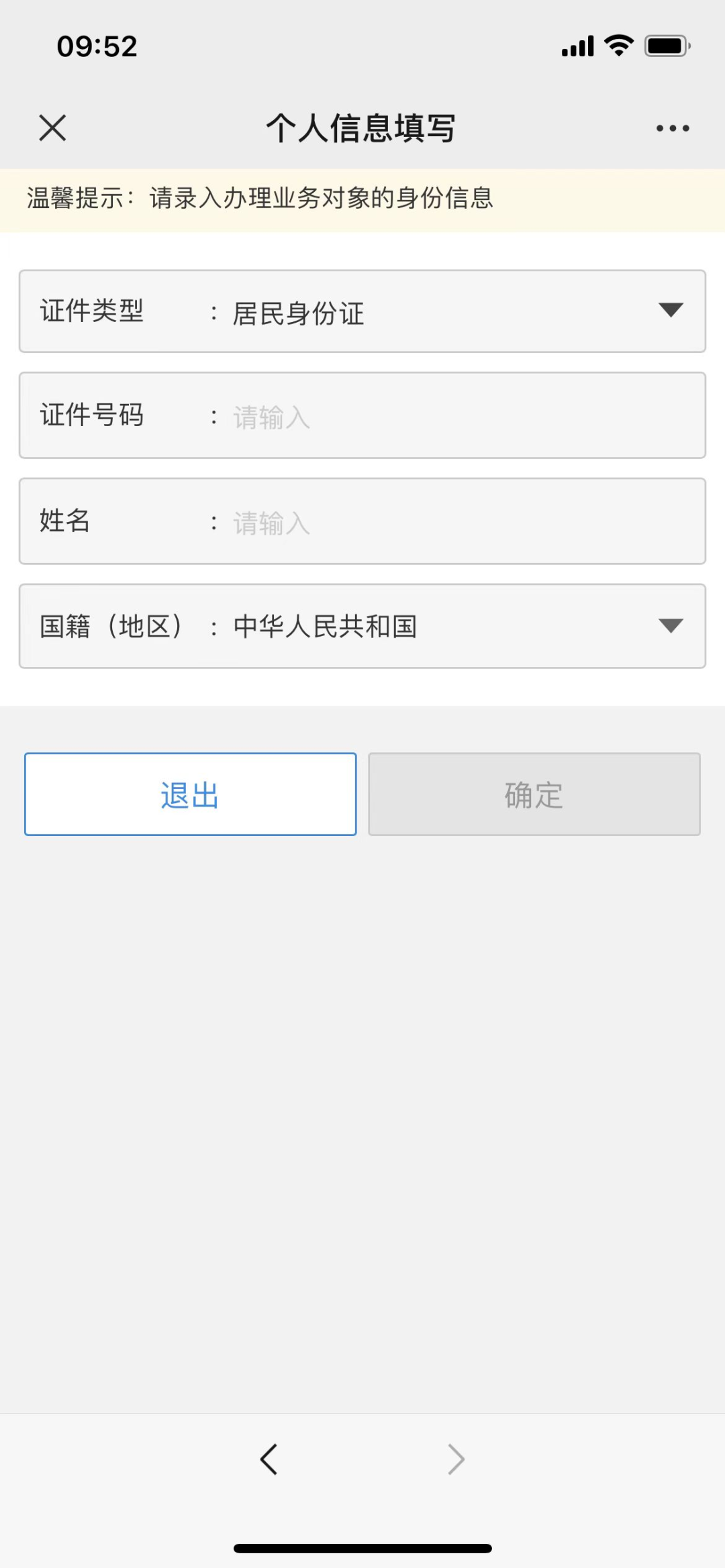
Task: Tap the forward chevron at bottom navigation
Action: [456, 1459]
